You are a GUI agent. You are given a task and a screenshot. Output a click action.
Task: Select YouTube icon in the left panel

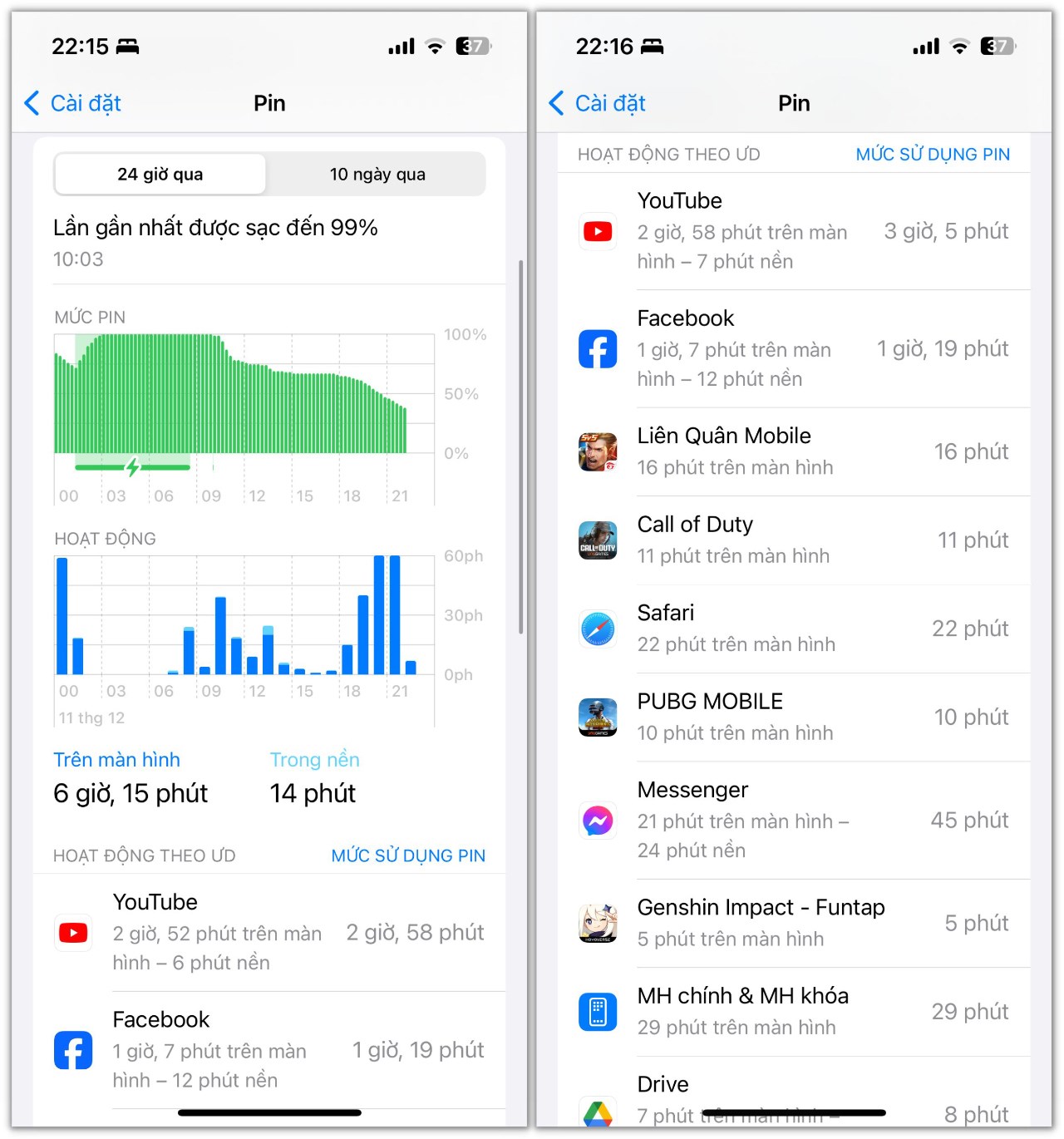[73, 932]
